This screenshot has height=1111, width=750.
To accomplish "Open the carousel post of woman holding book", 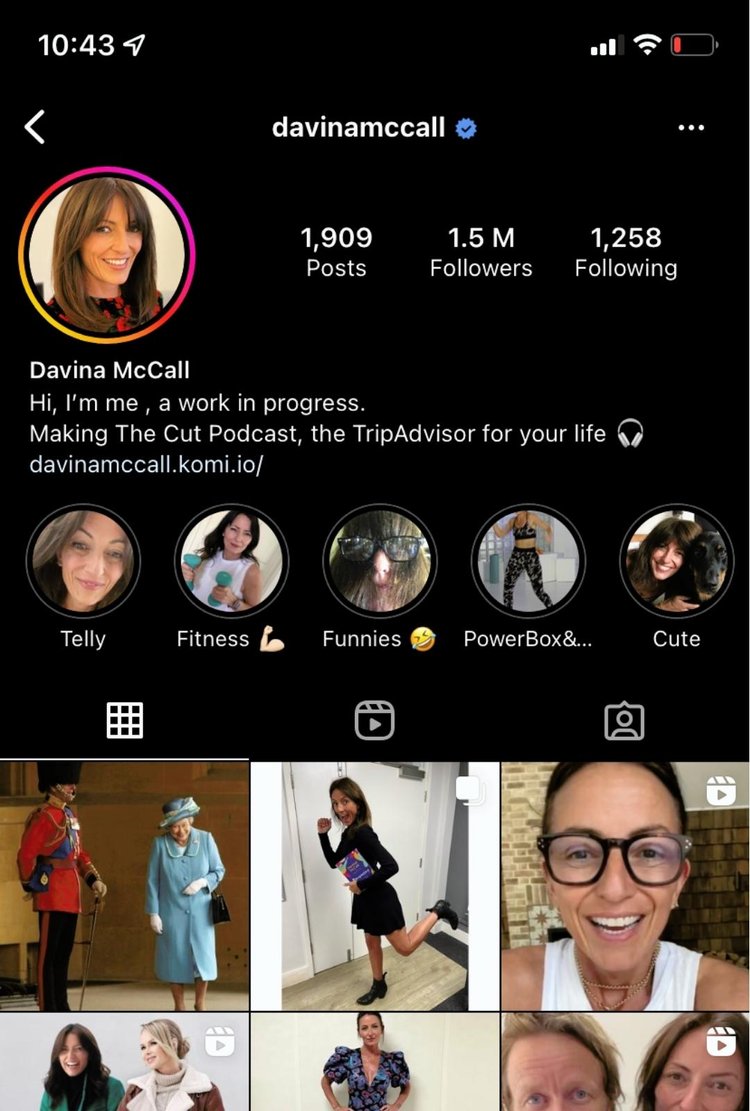I will point(374,886).
